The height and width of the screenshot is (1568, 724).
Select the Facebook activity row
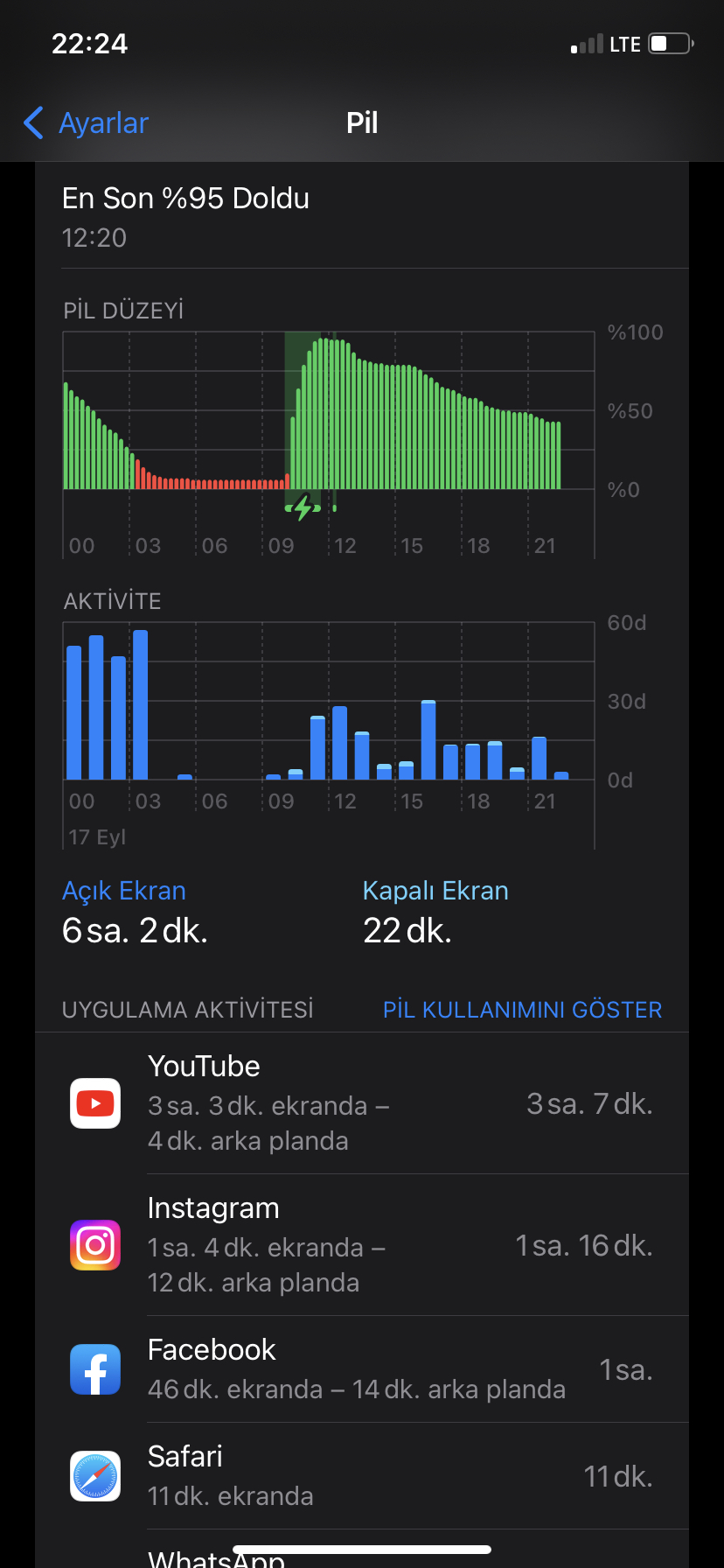pyautogui.click(x=362, y=1369)
